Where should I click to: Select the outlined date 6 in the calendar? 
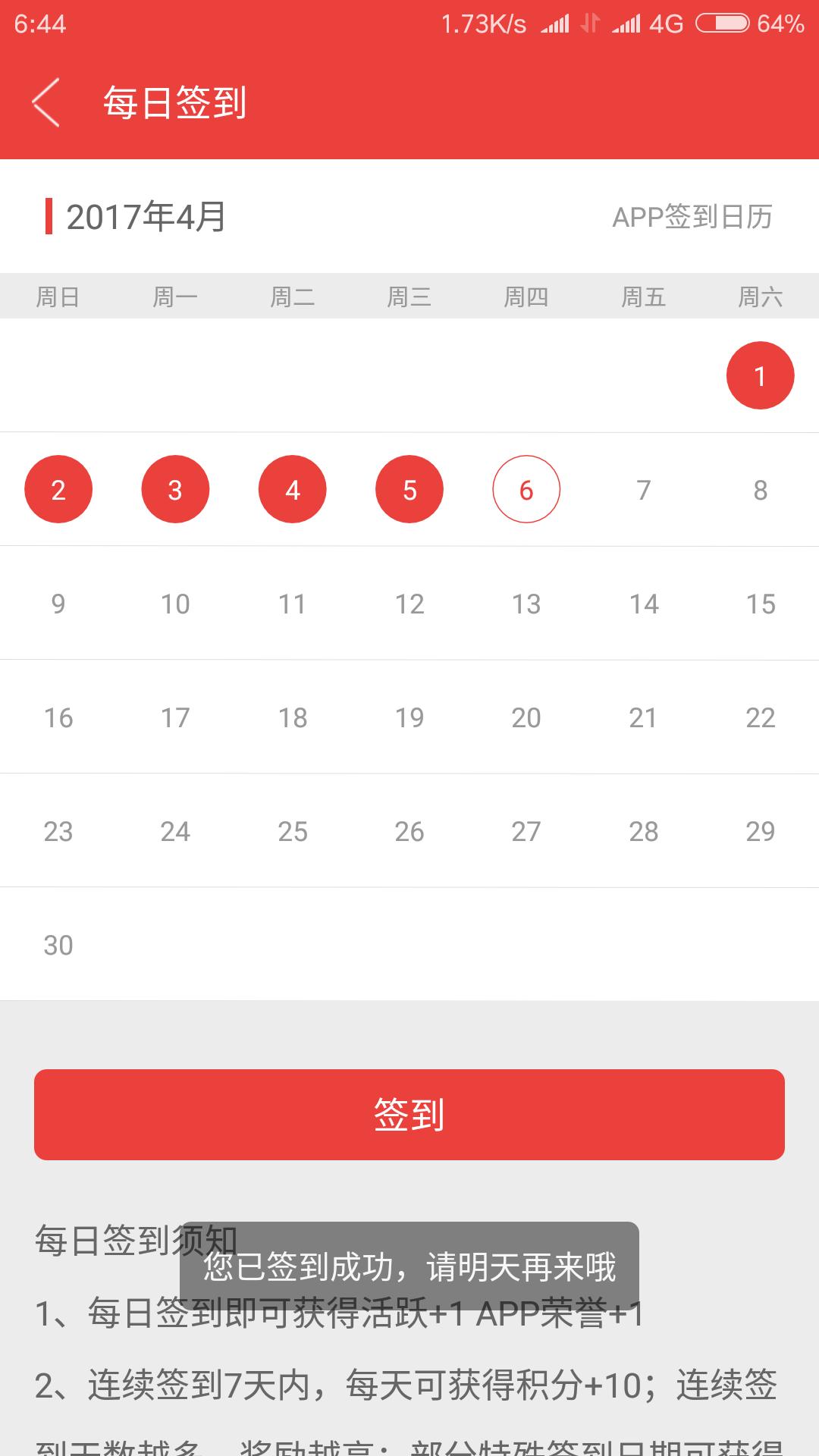(526, 489)
